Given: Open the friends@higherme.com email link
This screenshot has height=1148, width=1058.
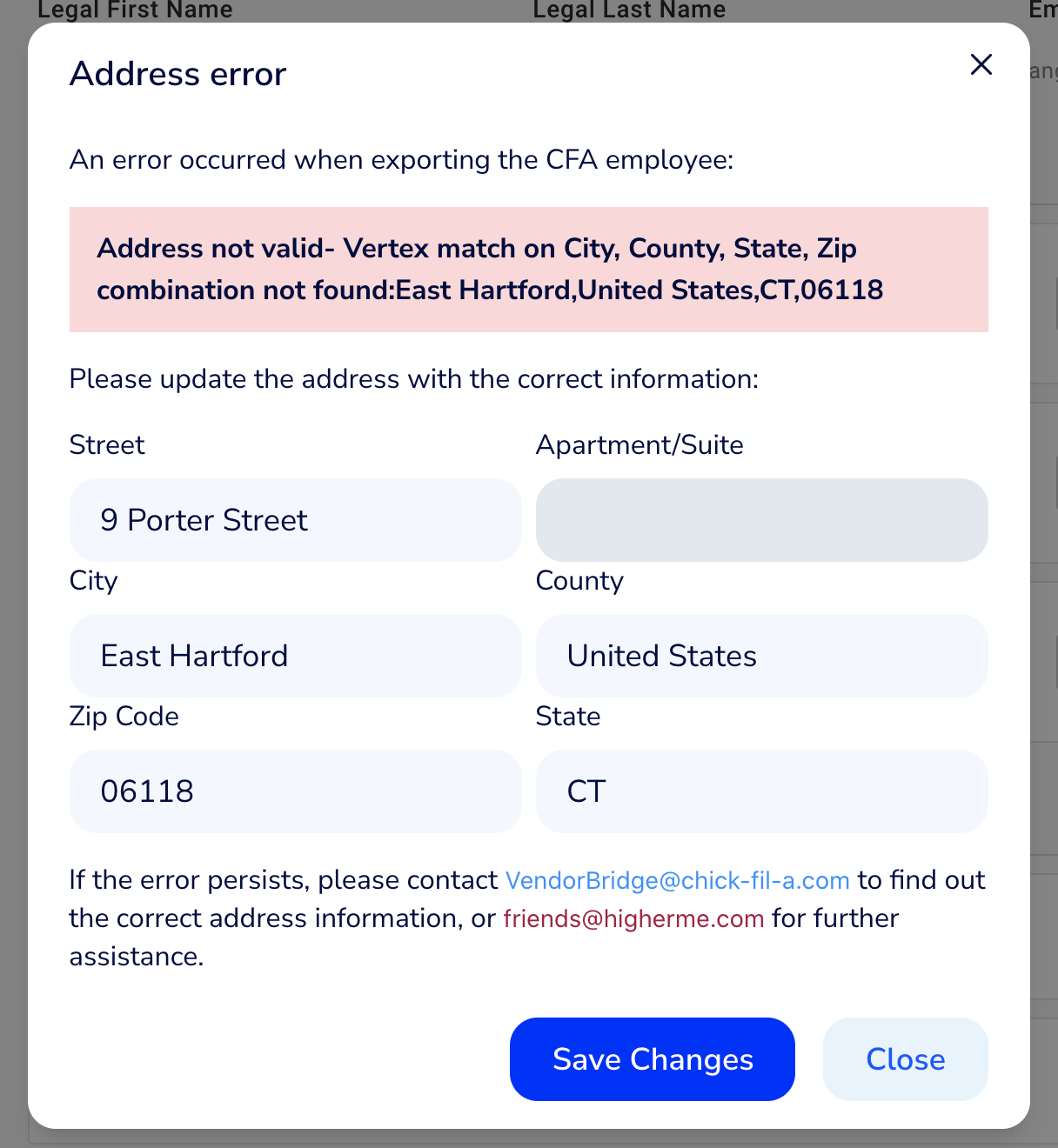Looking at the screenshot, I should (x=633, y=918).
